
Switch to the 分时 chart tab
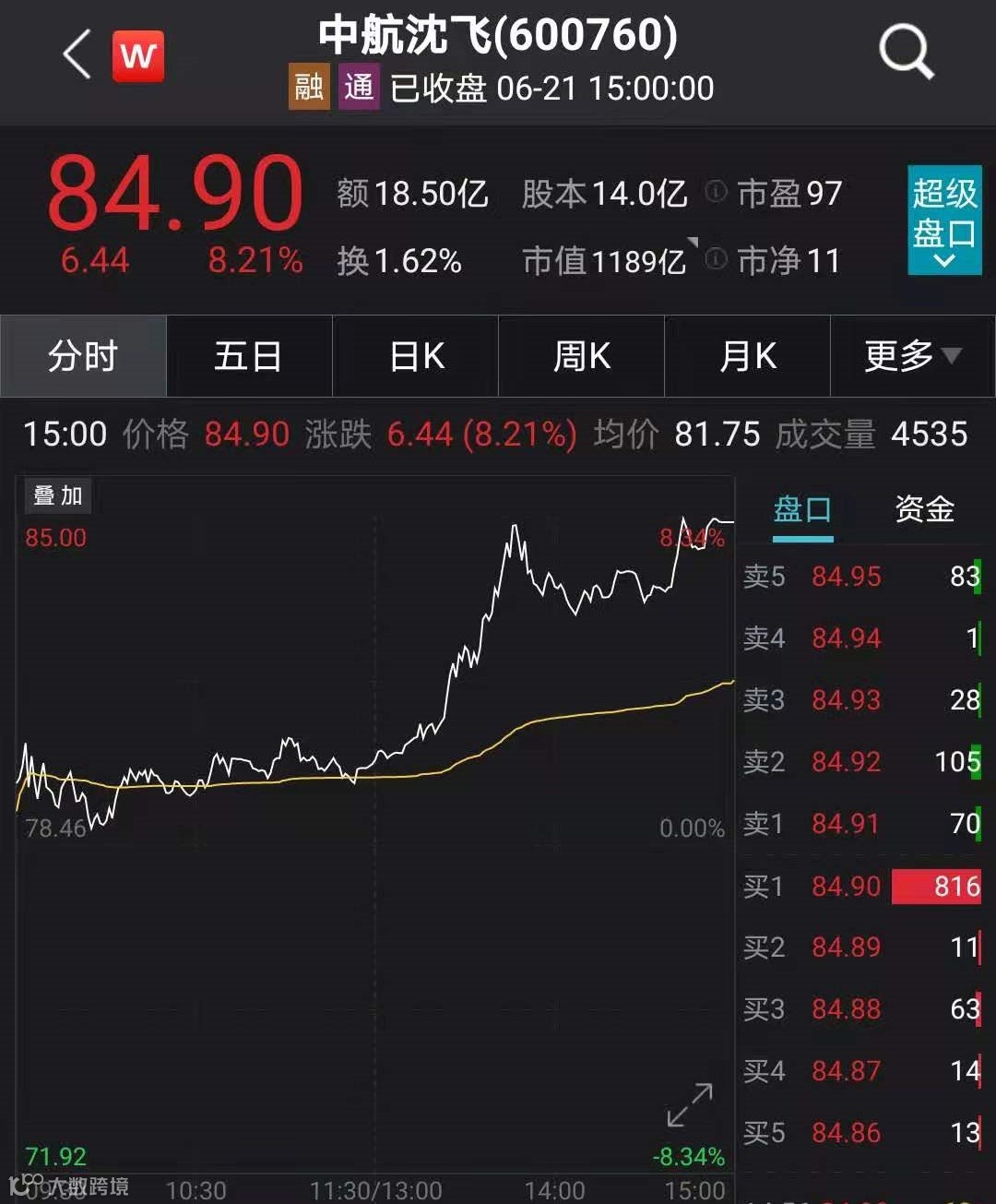83,356
